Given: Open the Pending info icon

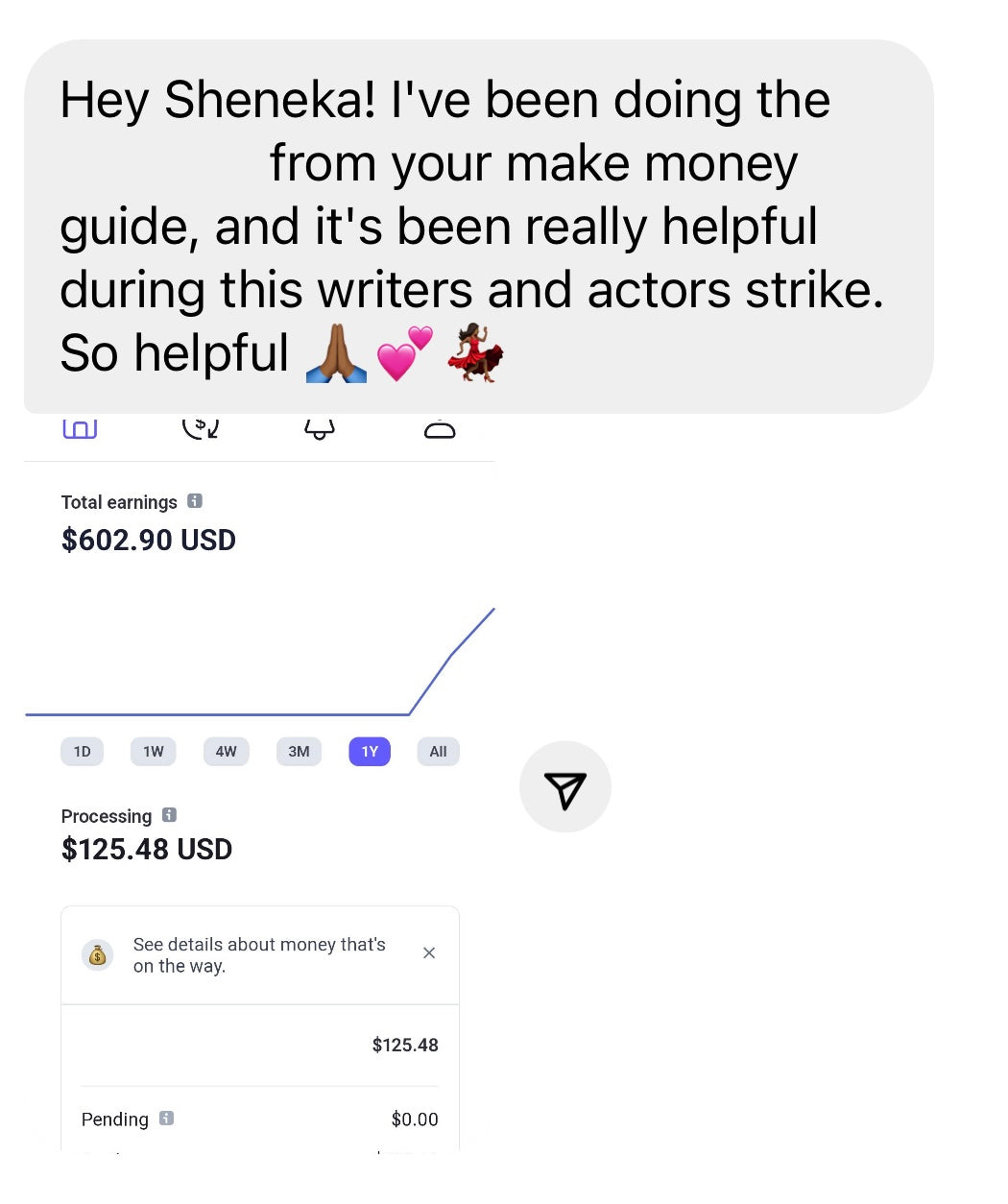Looking at the screenshot, I should 166,1119.
